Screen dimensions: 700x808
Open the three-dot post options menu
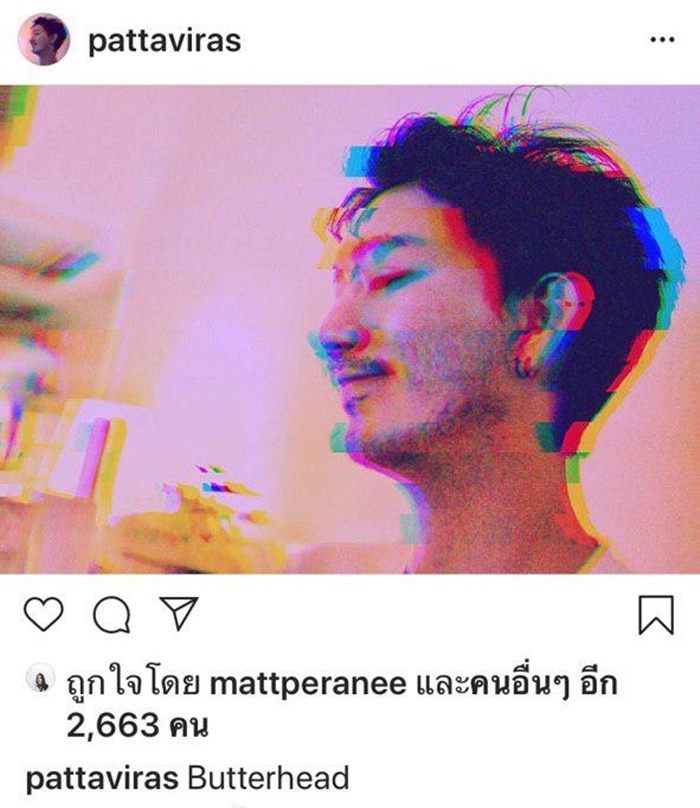click(662, 41)
